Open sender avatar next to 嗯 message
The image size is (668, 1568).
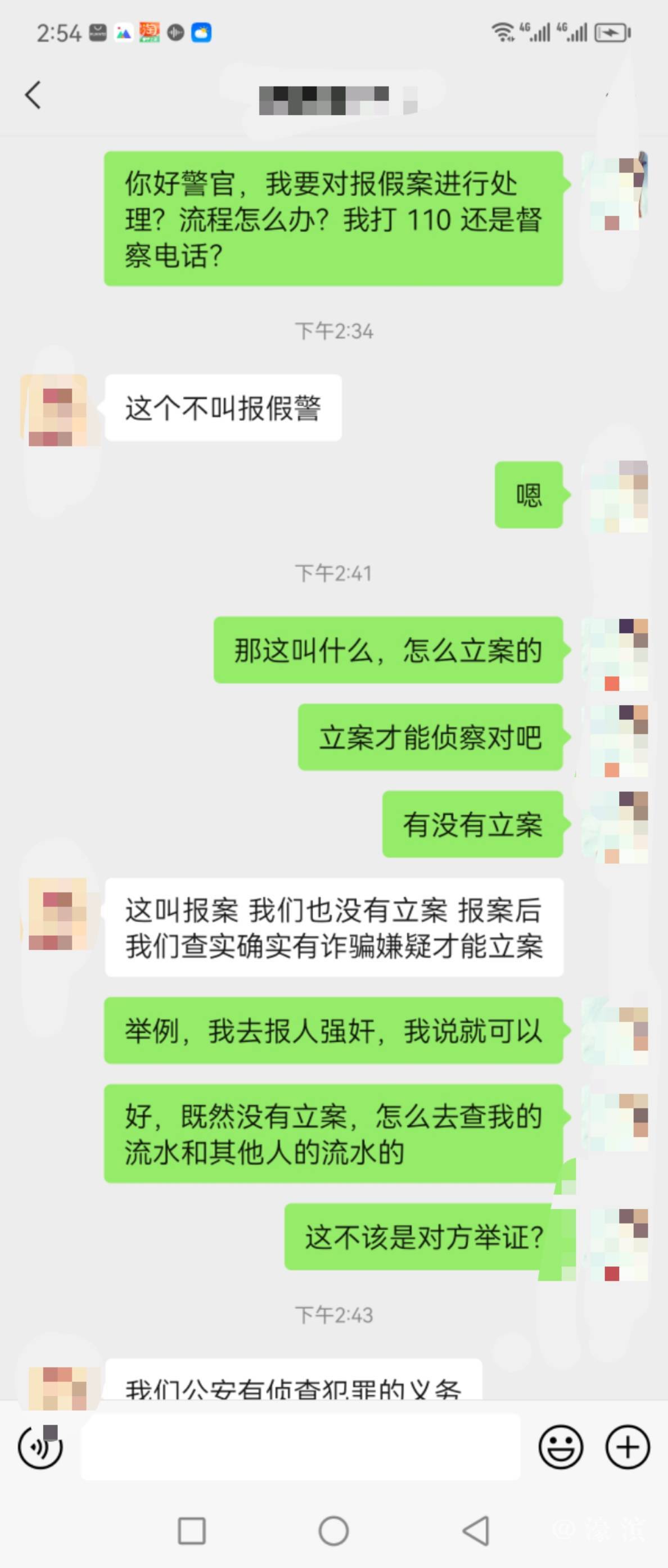pos(616,496)
